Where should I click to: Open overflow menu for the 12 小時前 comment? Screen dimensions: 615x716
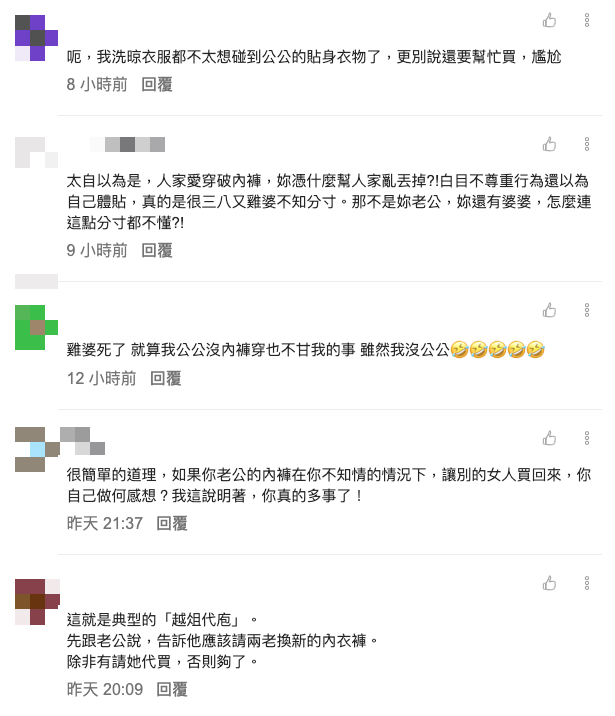[x=587, y=310]
